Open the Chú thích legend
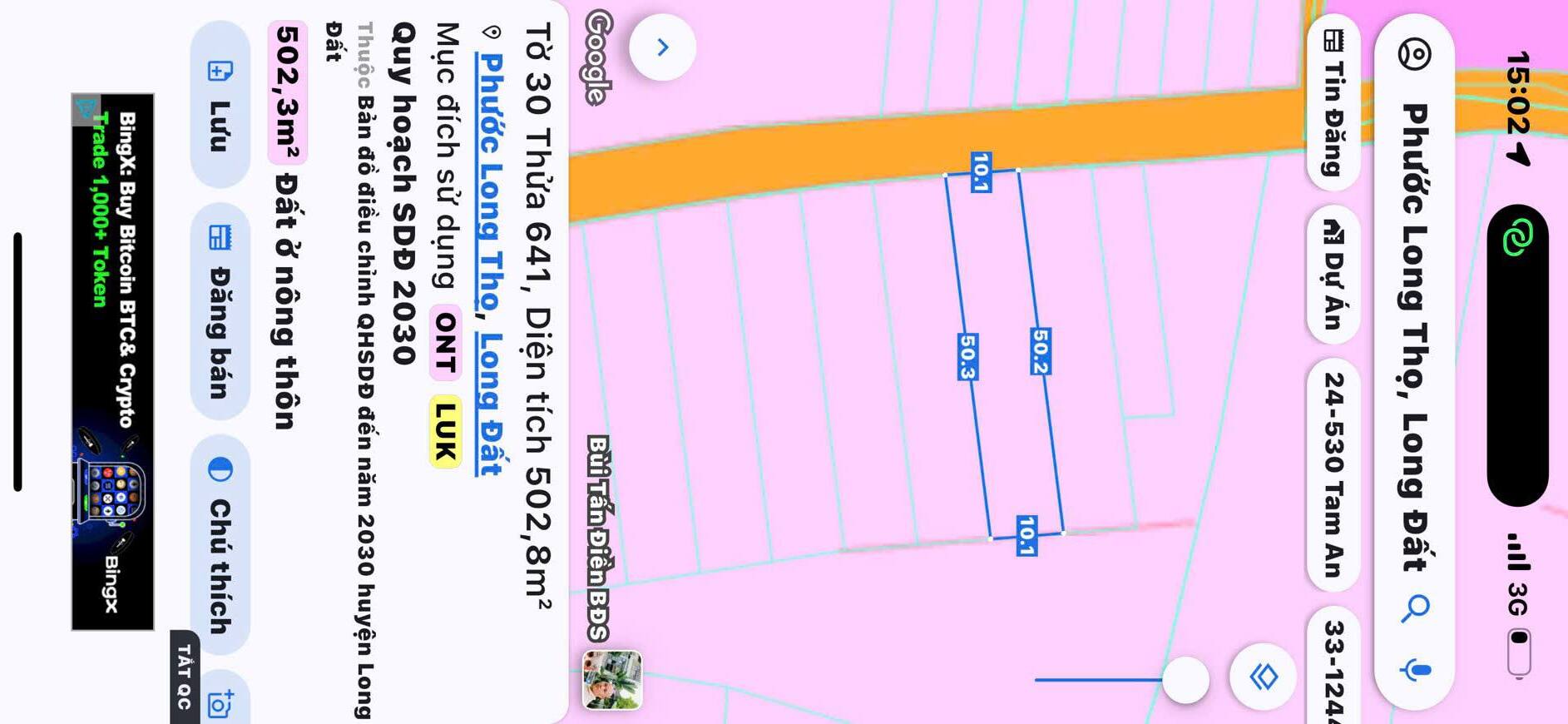The image size is (1568, 724). pyautogui.click(x=220, y=545)
